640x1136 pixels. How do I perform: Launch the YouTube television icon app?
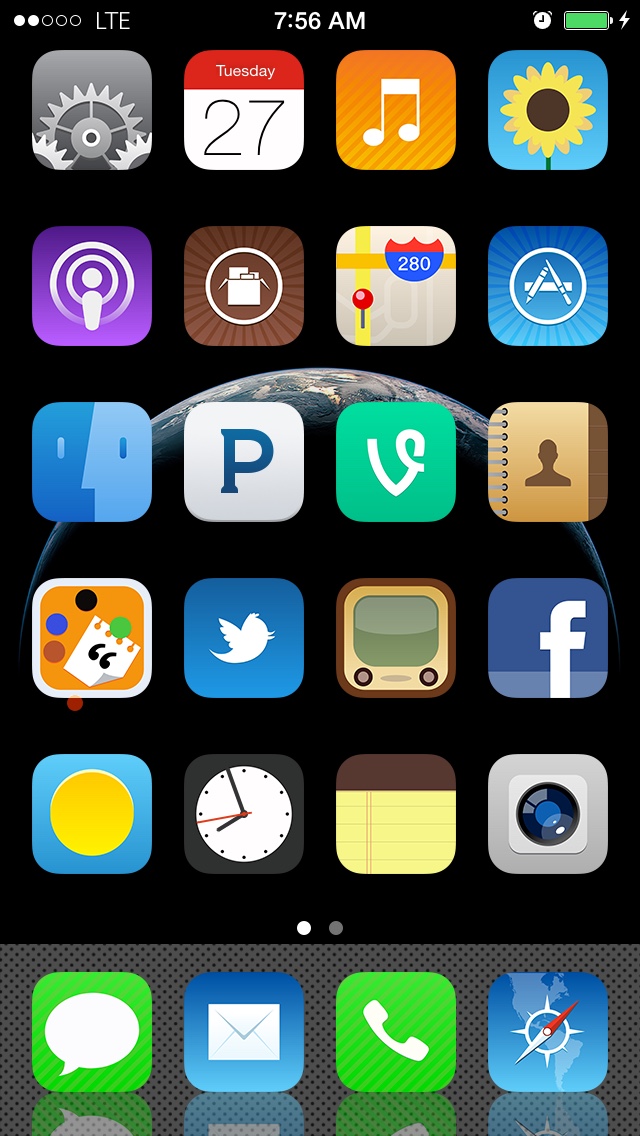coord(396,638)
